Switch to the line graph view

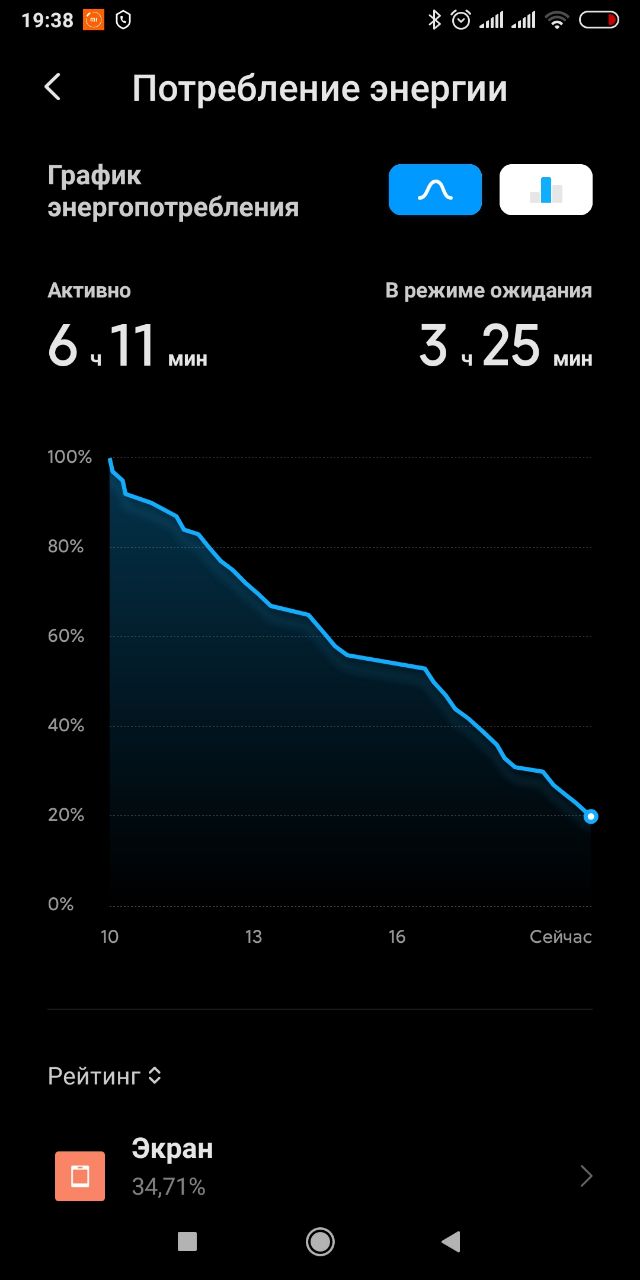[x=435, y=190]
